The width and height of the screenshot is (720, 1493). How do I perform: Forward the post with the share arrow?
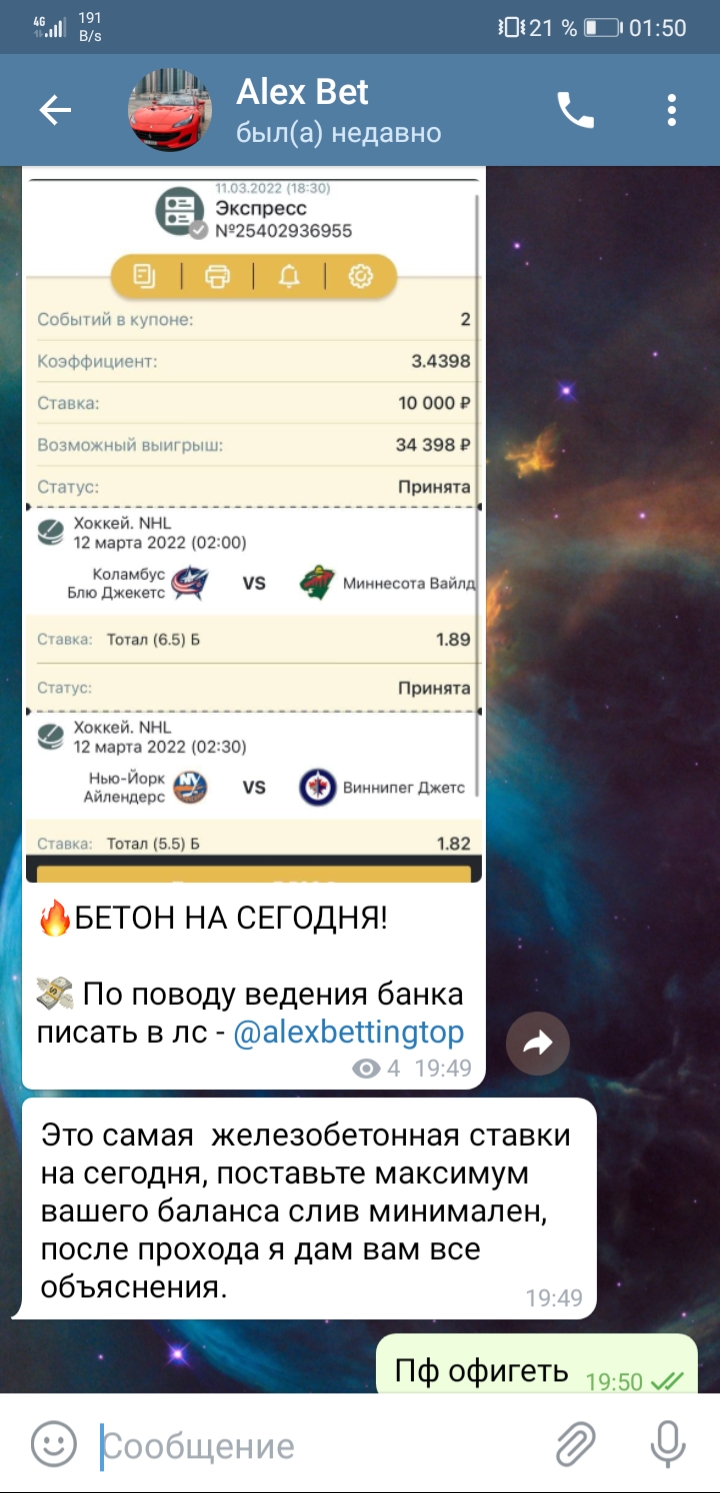pos(537,1044)
